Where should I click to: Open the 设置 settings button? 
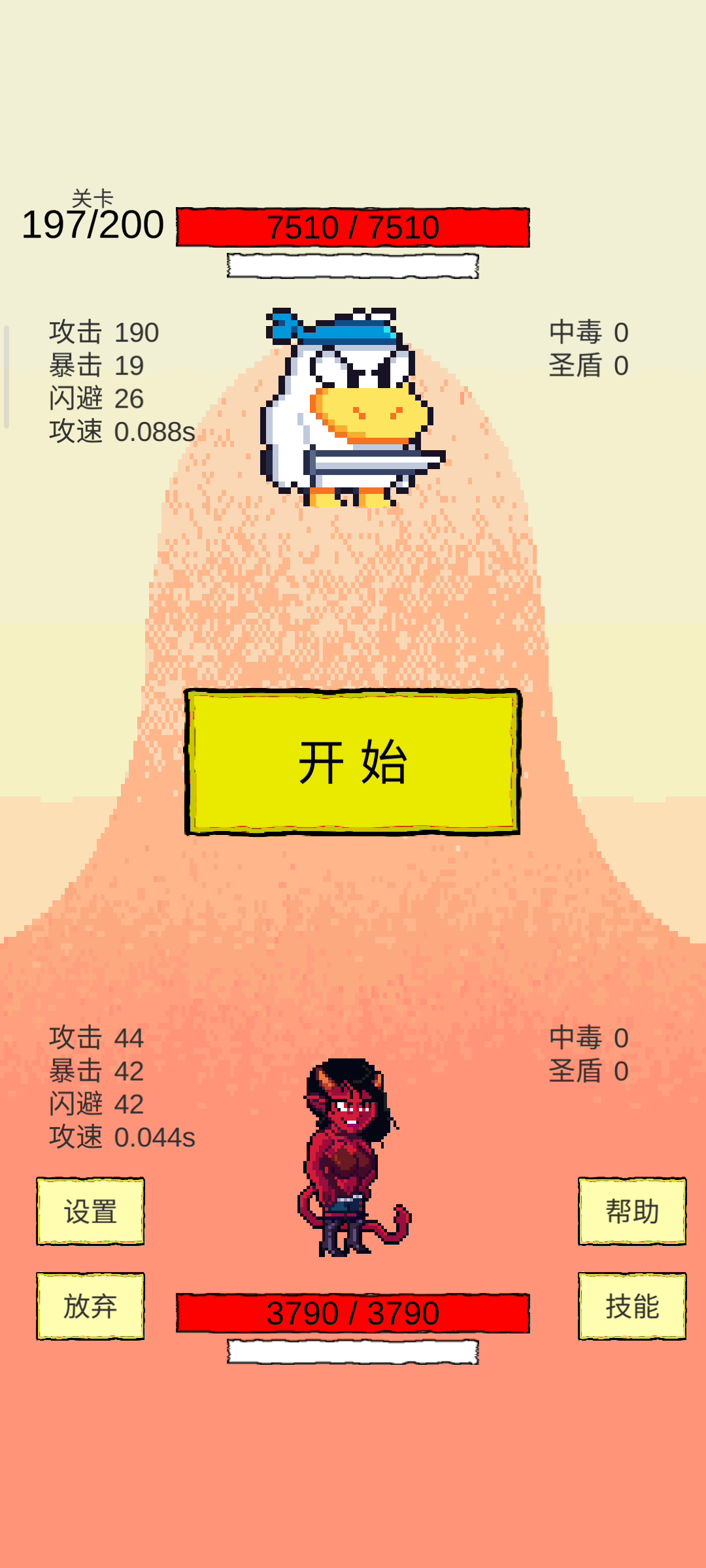(90, 1211)
